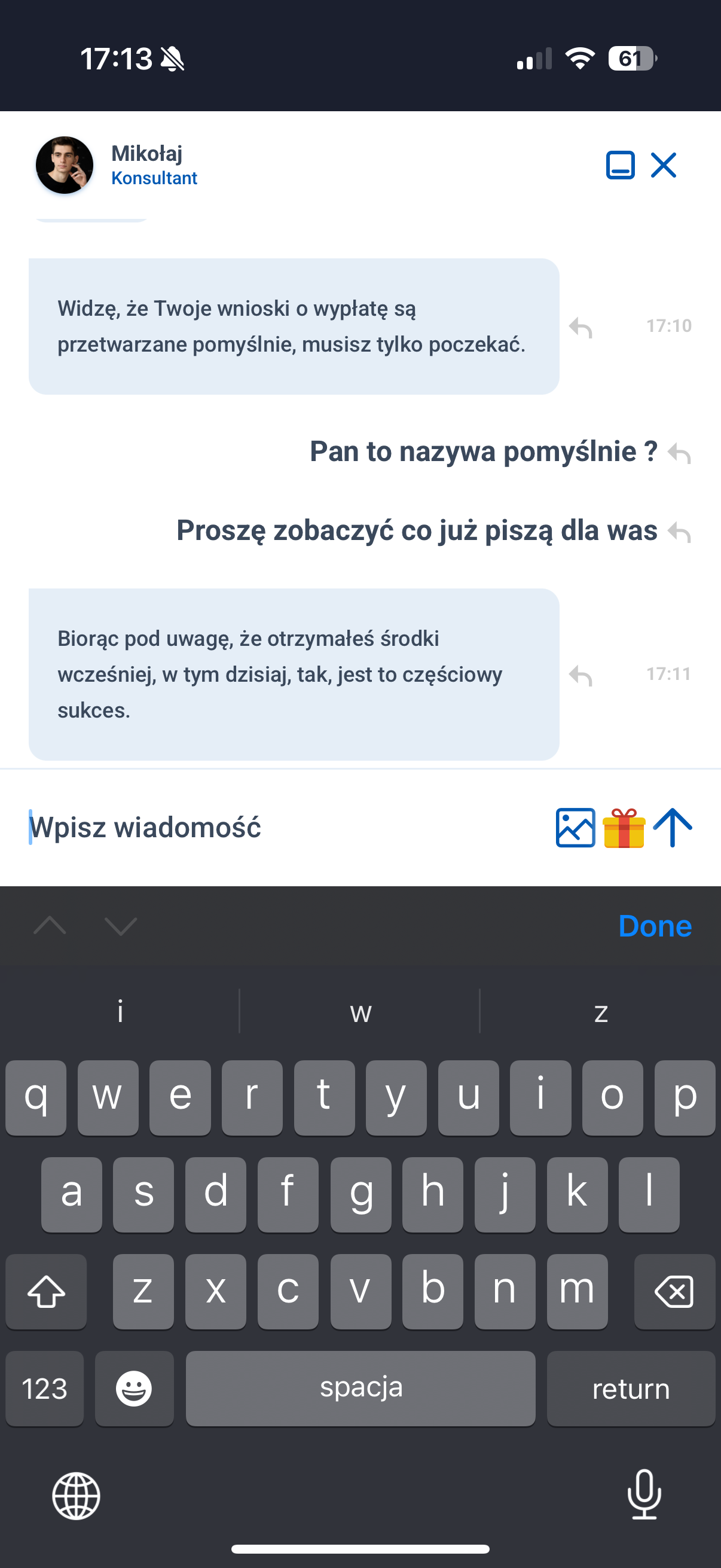Reply to the message sent at 17:10
This screenshot has width=721, height=1568.
coord(581,328)
